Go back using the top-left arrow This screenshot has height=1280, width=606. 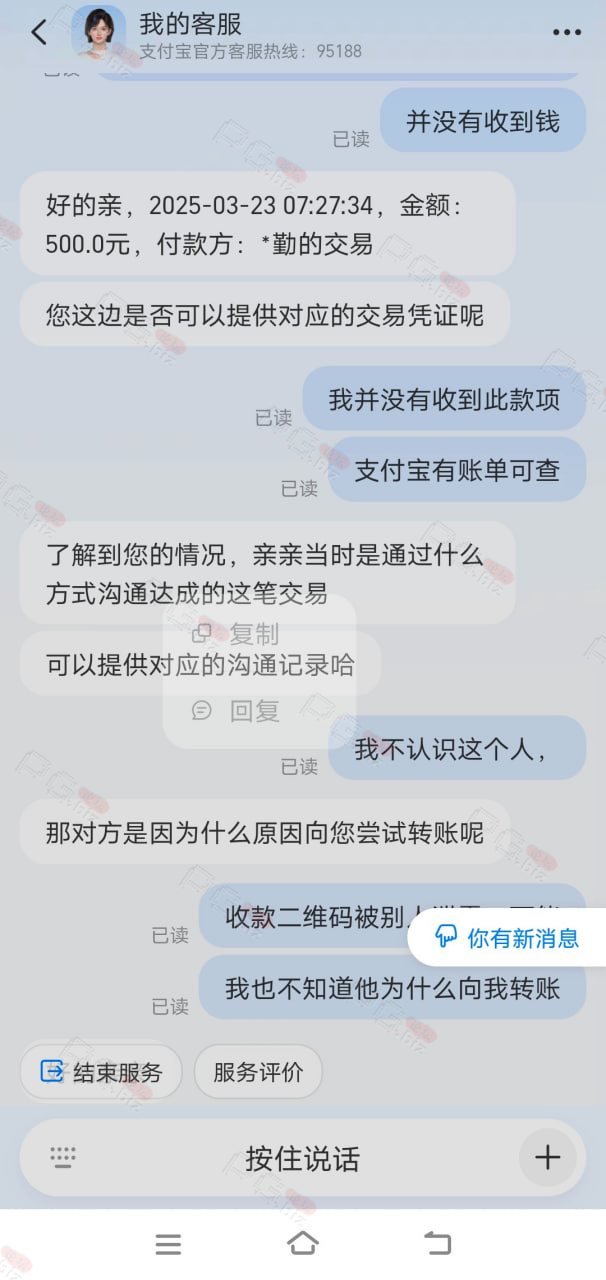39,32
